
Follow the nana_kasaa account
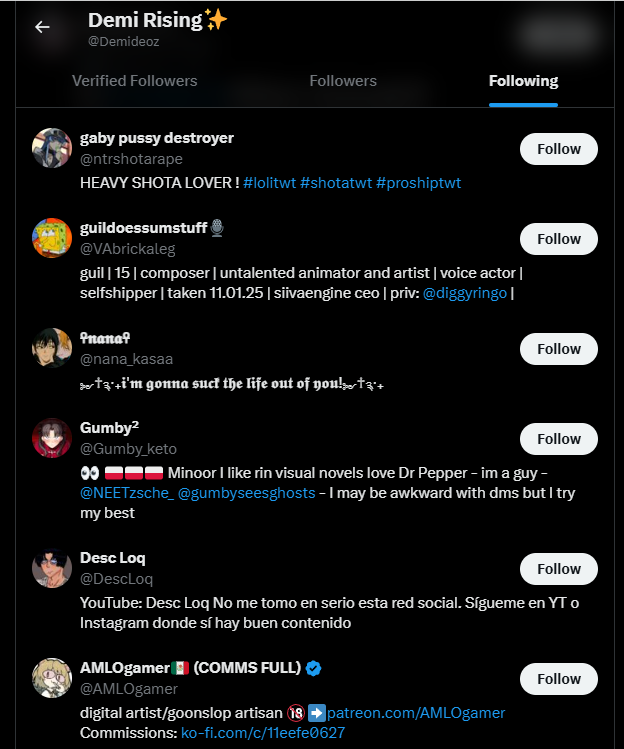click(558, 349)
